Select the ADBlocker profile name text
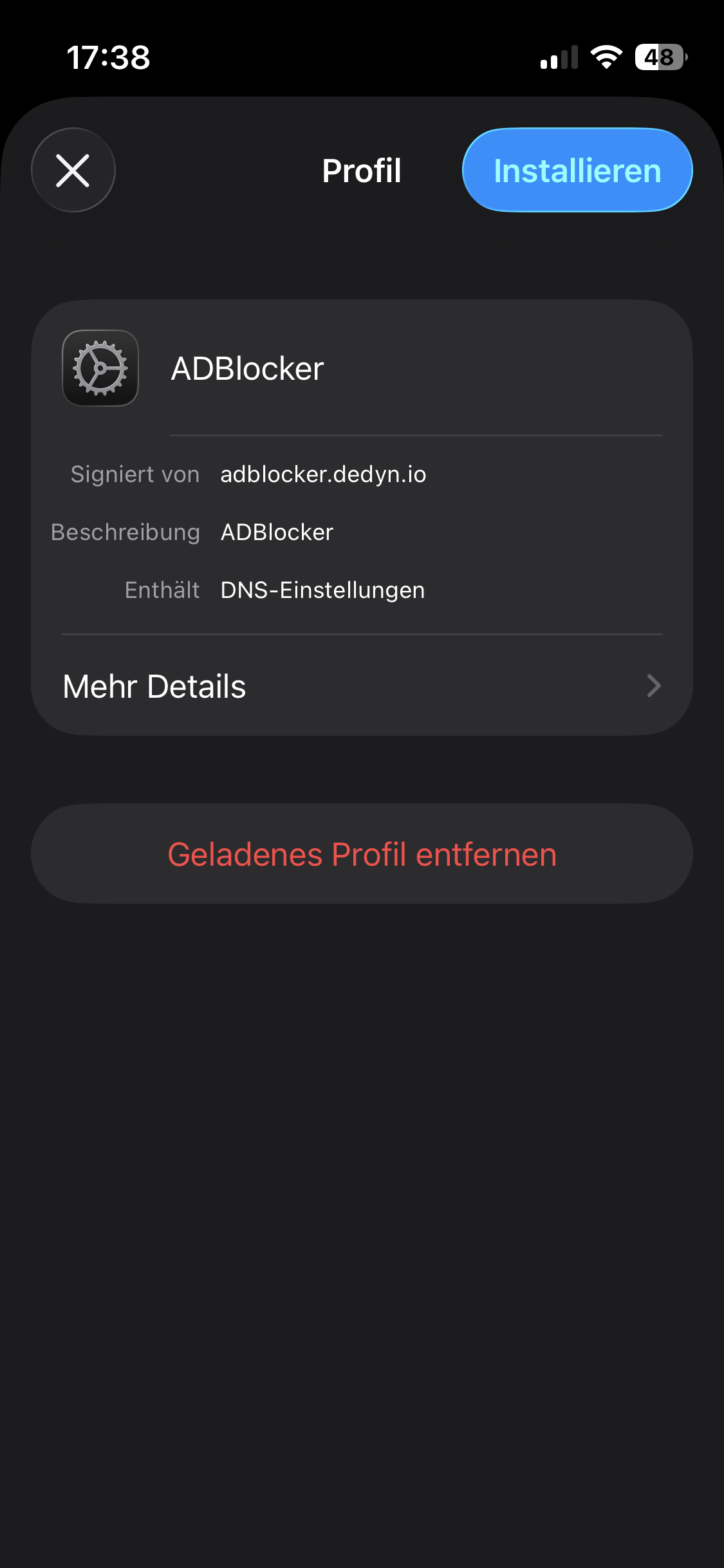 pyautogui.click(x=247, y=368)
